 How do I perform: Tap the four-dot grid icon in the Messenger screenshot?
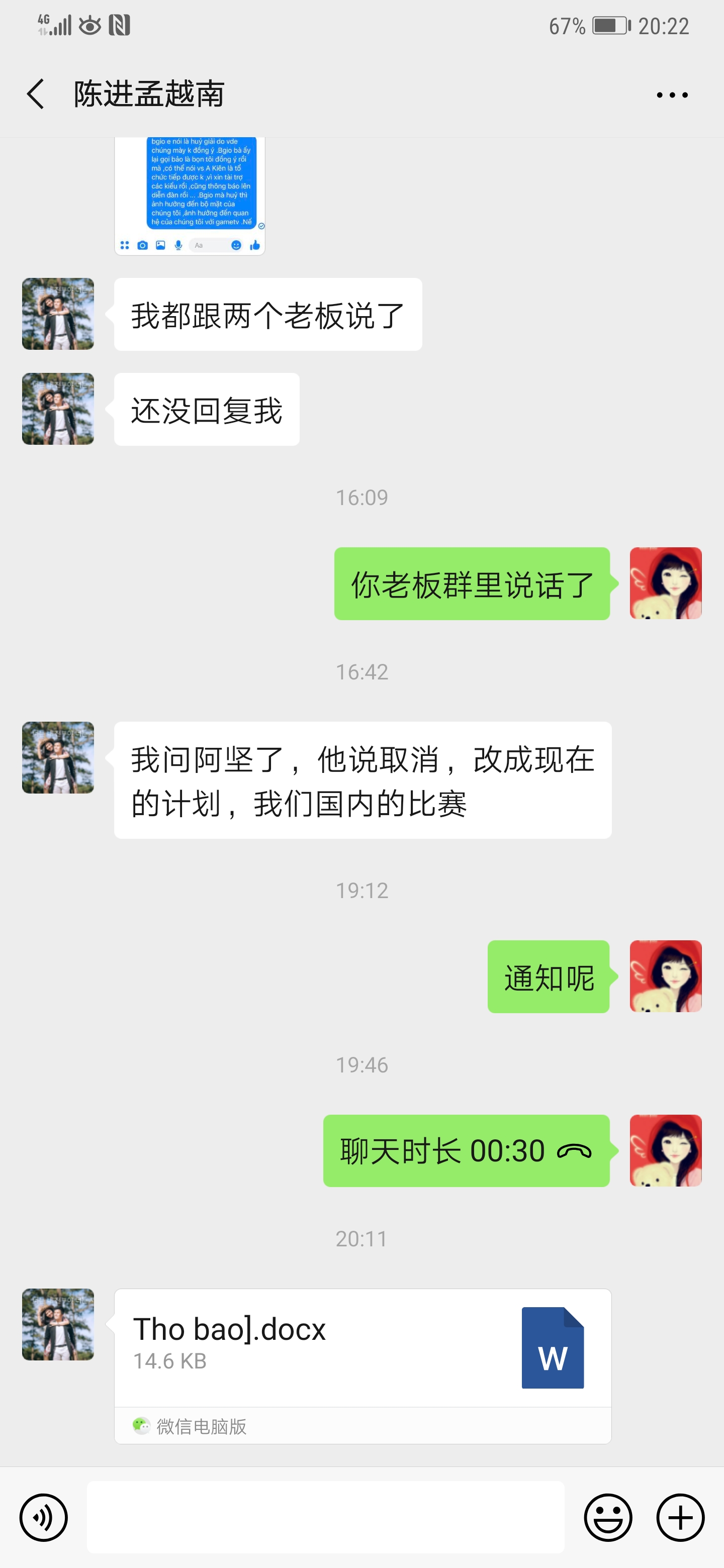click(x=125, y=245)
